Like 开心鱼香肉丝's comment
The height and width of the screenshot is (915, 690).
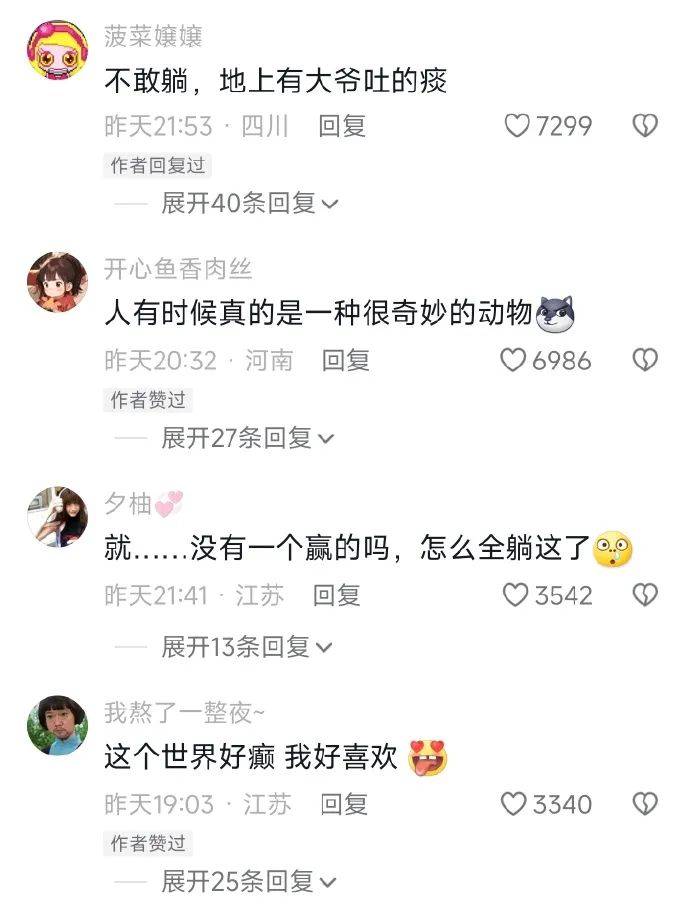point(513,360)
